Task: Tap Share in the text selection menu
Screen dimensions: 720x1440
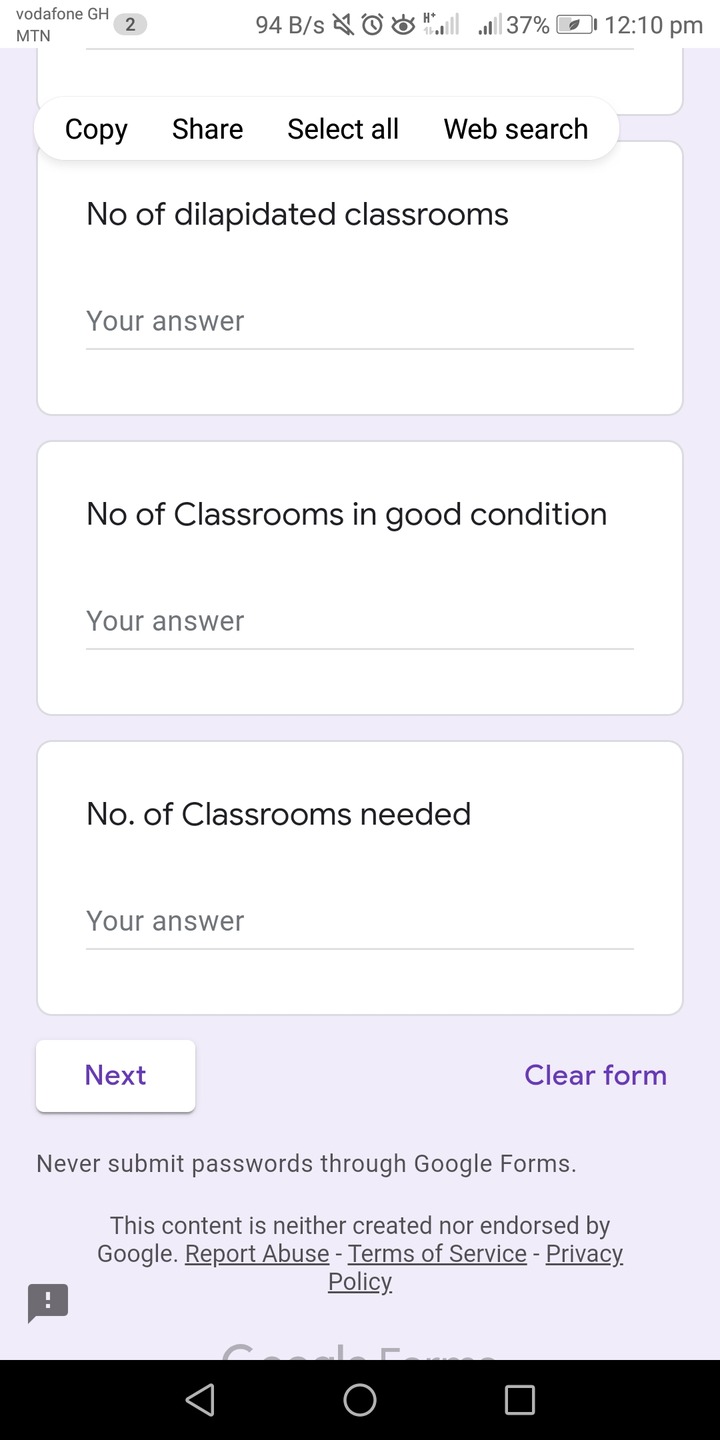Action: [x=207, y=129]
